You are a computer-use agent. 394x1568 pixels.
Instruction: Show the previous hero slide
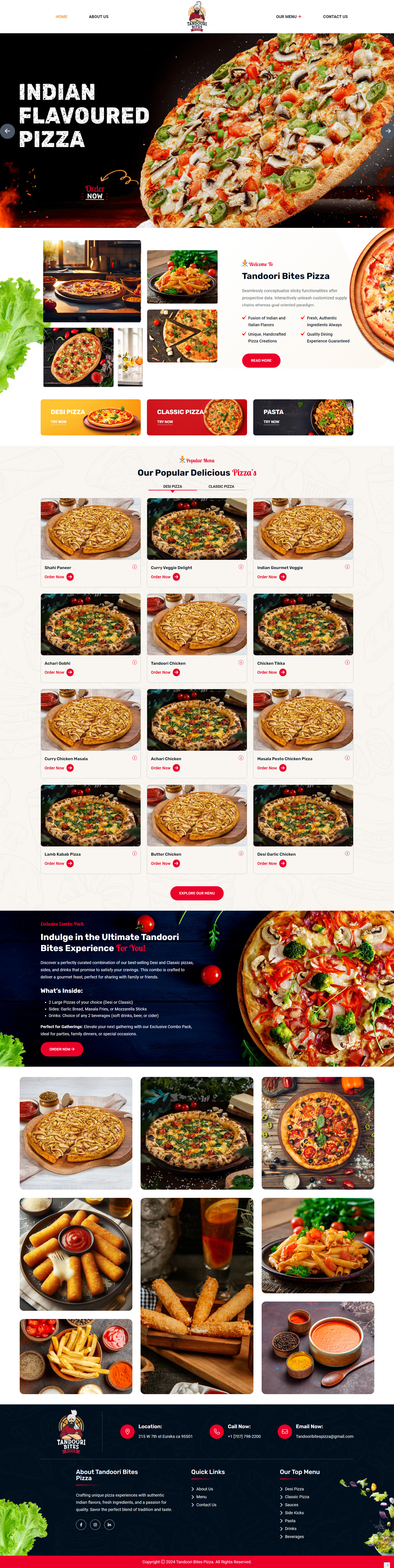[x=7, y=131]
